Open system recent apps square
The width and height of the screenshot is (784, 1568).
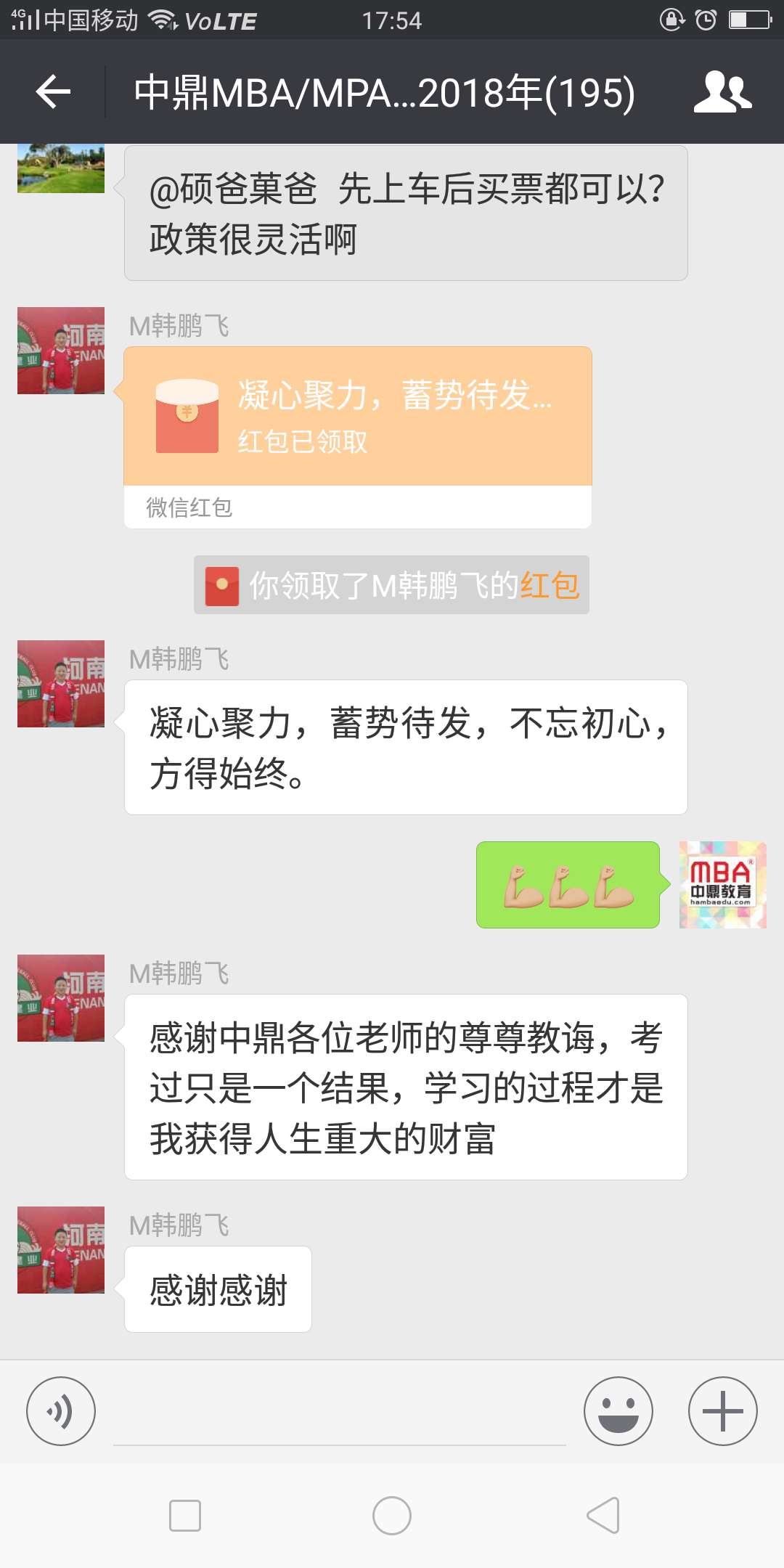click(x=185, y=1516)
